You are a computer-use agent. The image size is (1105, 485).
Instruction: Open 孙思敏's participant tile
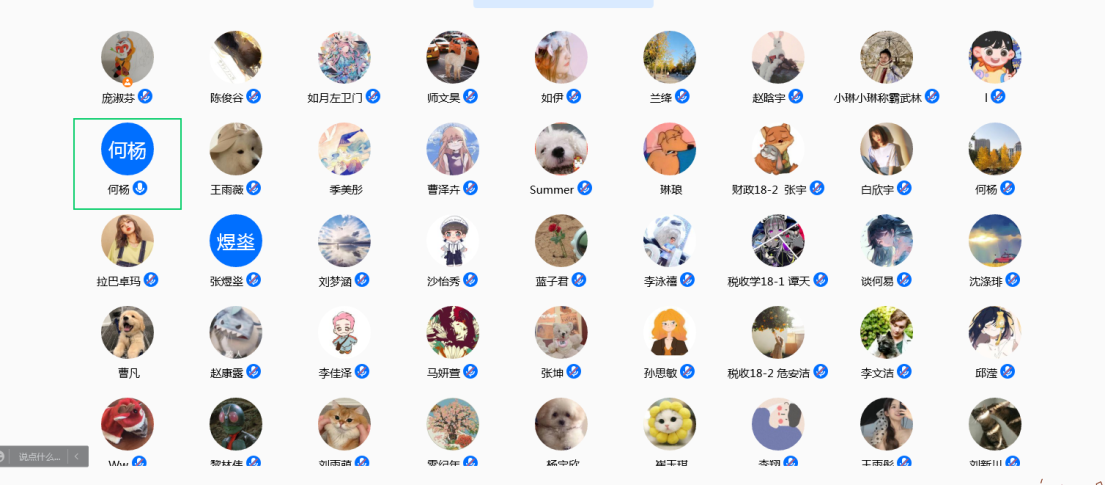click(x=669, y=333)
